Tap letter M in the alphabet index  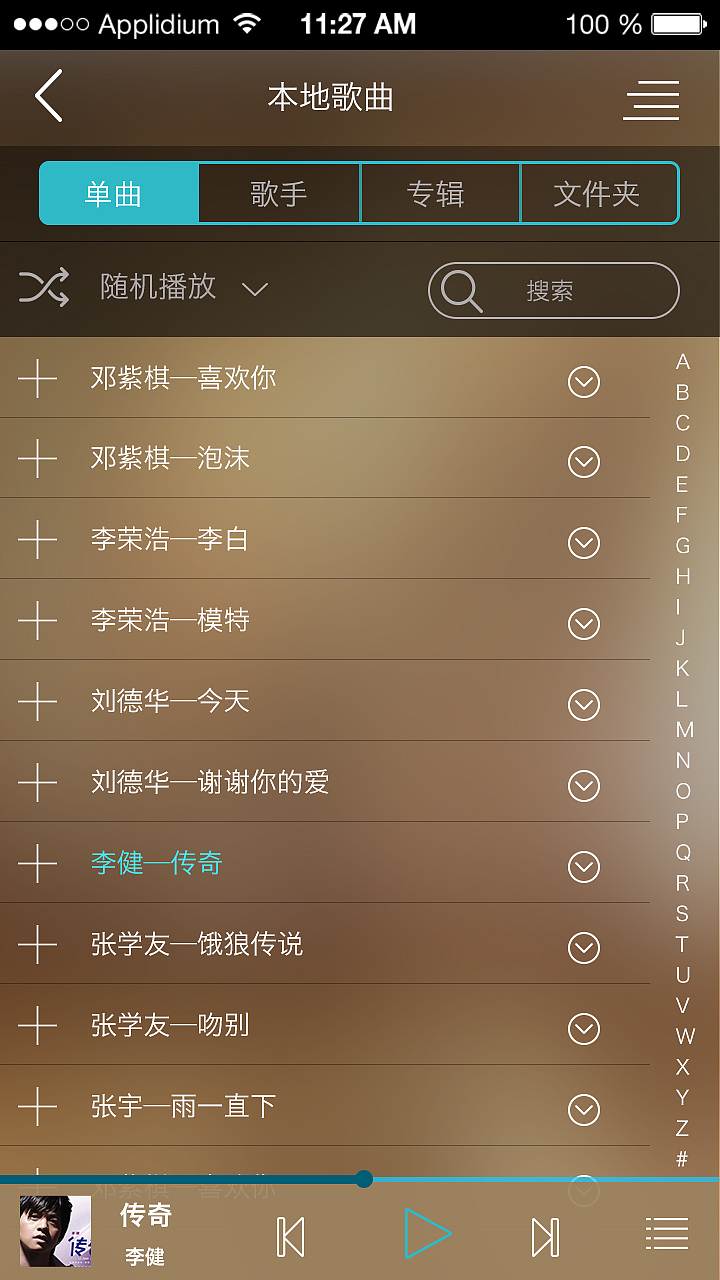coord(683,730)
